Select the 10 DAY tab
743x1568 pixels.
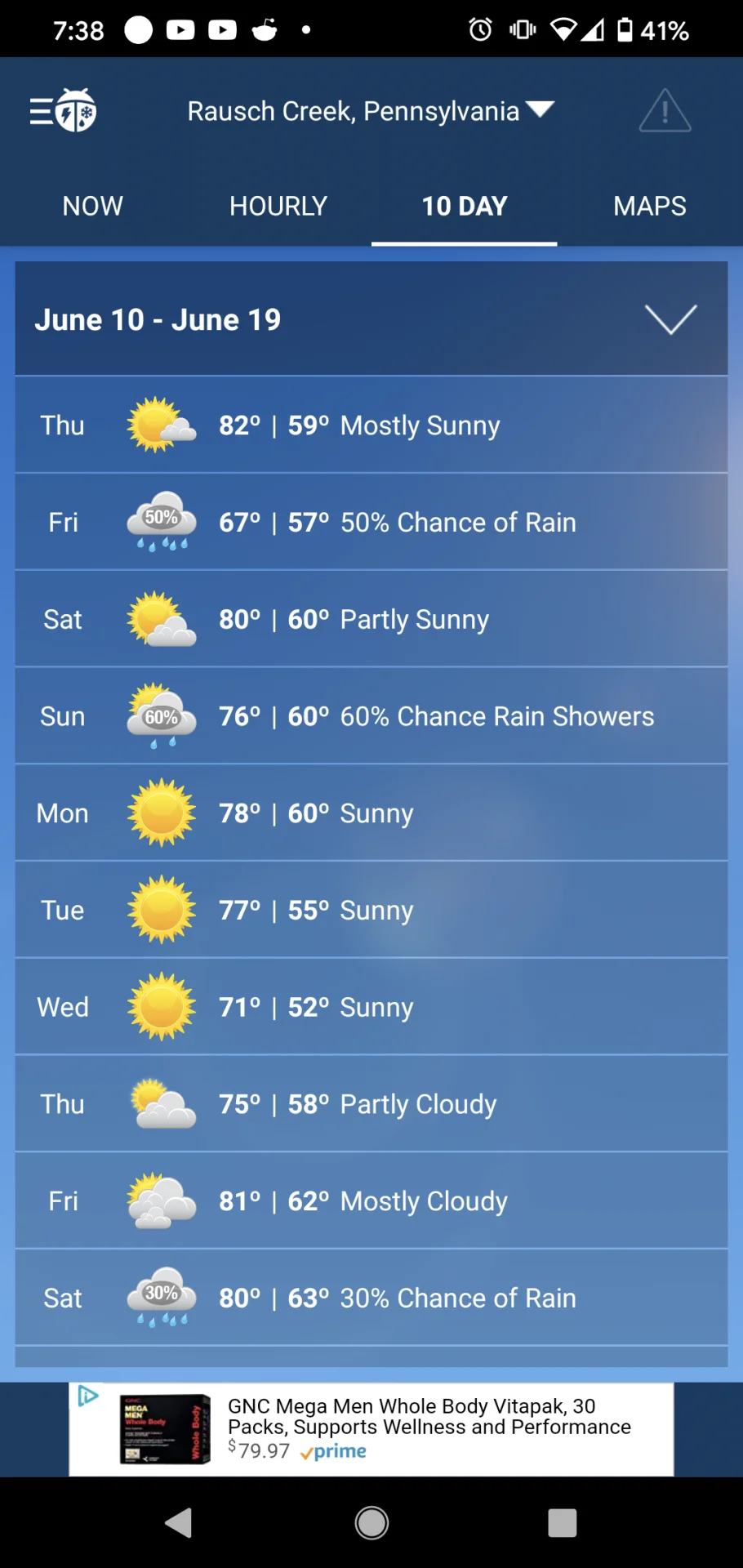click(465, 206)
